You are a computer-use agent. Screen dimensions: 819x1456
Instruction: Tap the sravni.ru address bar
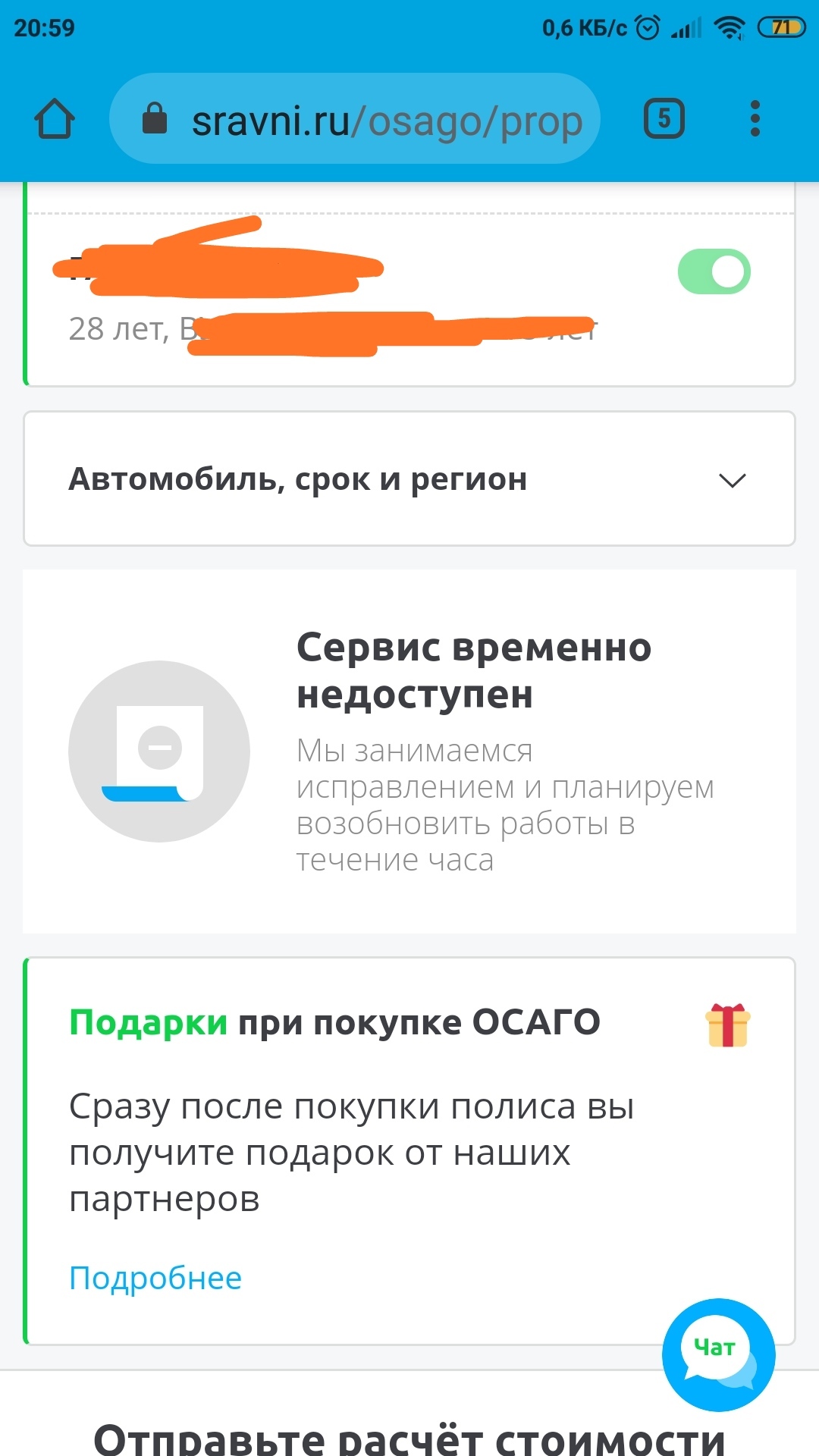pyautogui.click(x=355, y=119)
